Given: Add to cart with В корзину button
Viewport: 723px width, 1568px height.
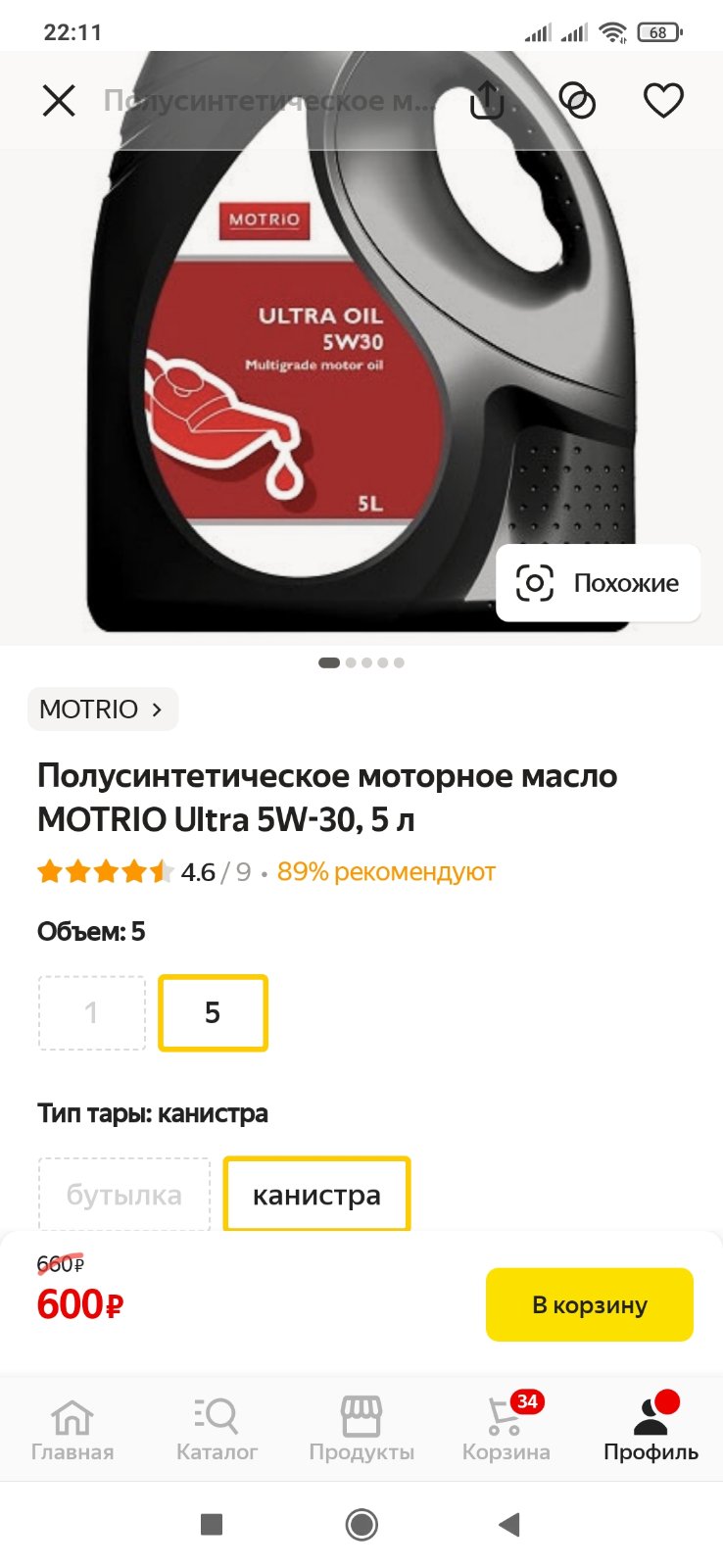Looking at the screenshot, I should pyautogui.click(x=590, y=1304).
